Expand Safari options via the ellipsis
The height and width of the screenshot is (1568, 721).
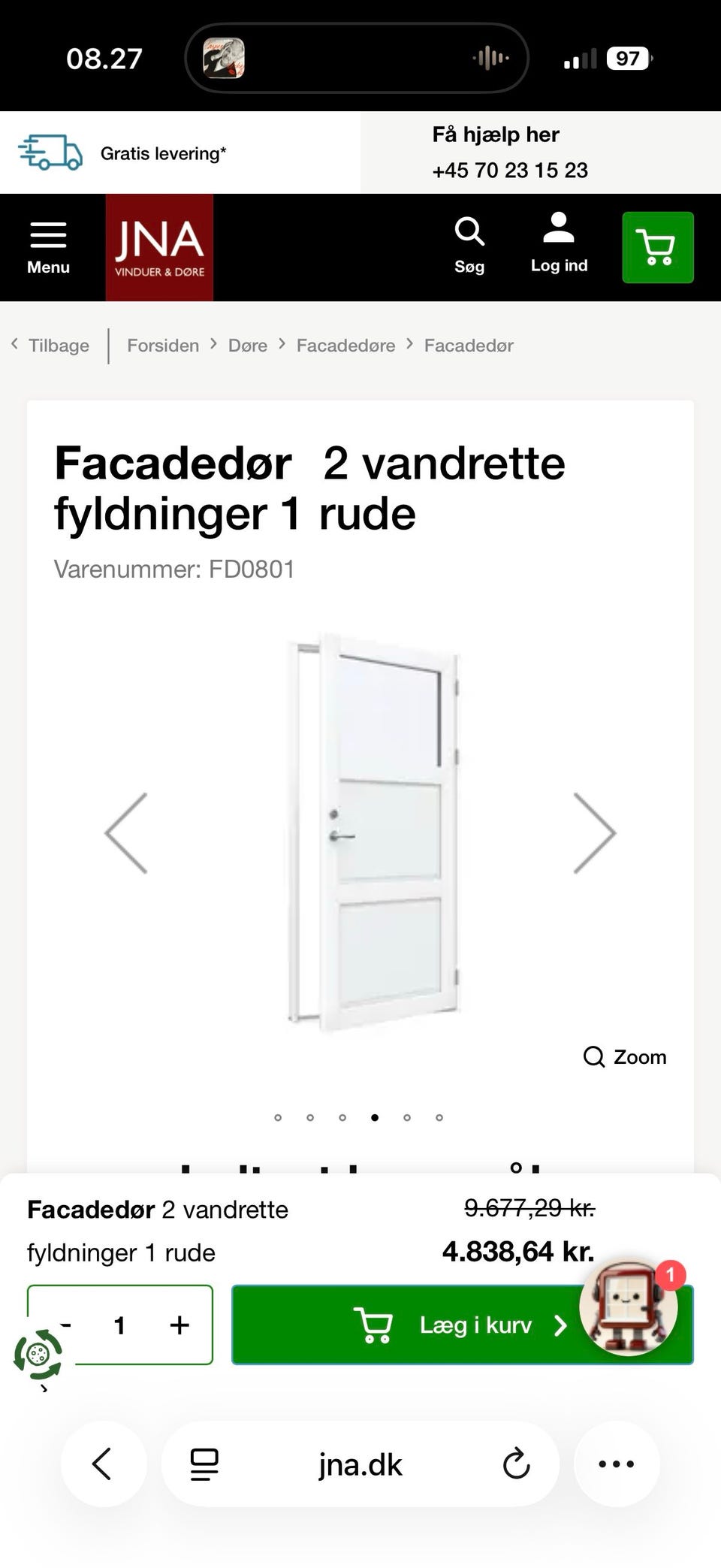617,1464
